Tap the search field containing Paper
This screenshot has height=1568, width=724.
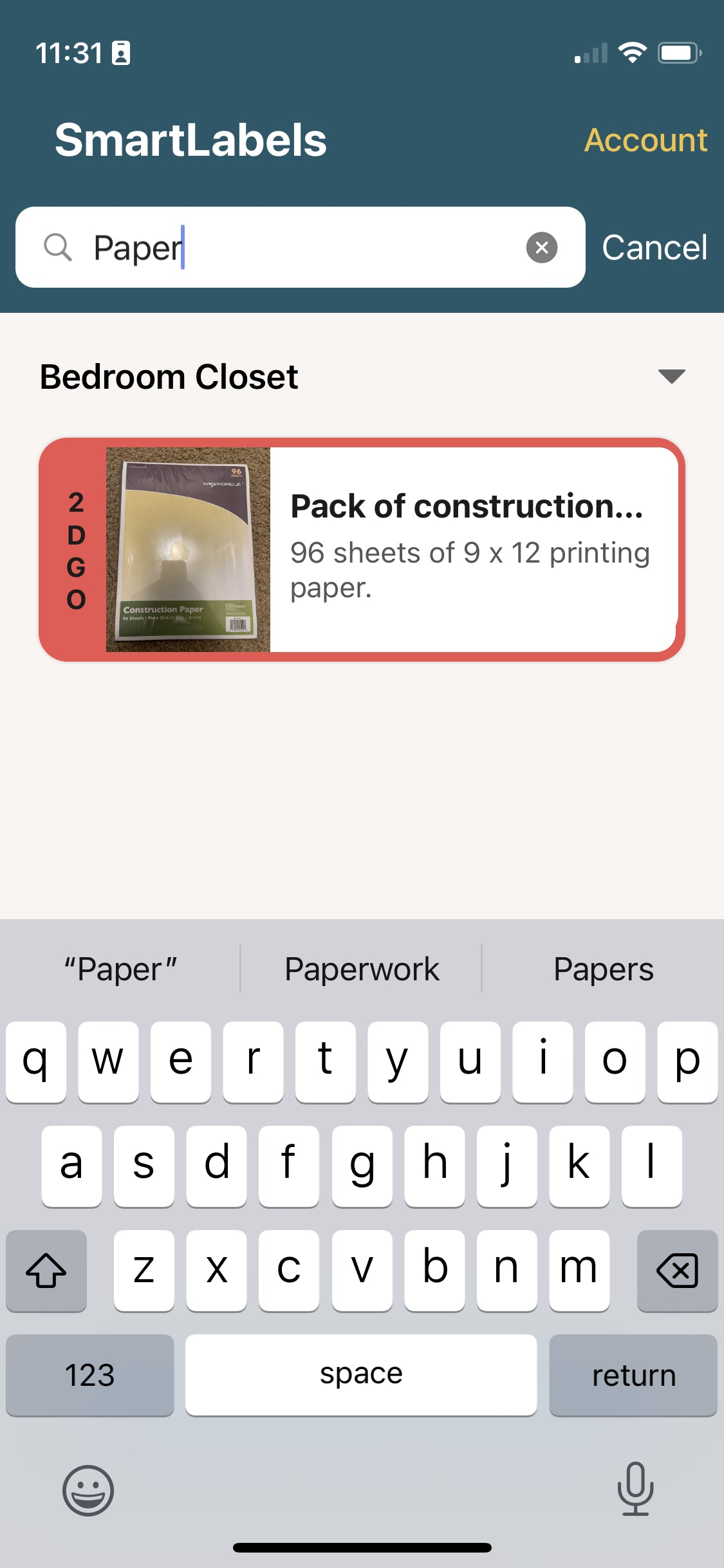(x=302, y=247)
